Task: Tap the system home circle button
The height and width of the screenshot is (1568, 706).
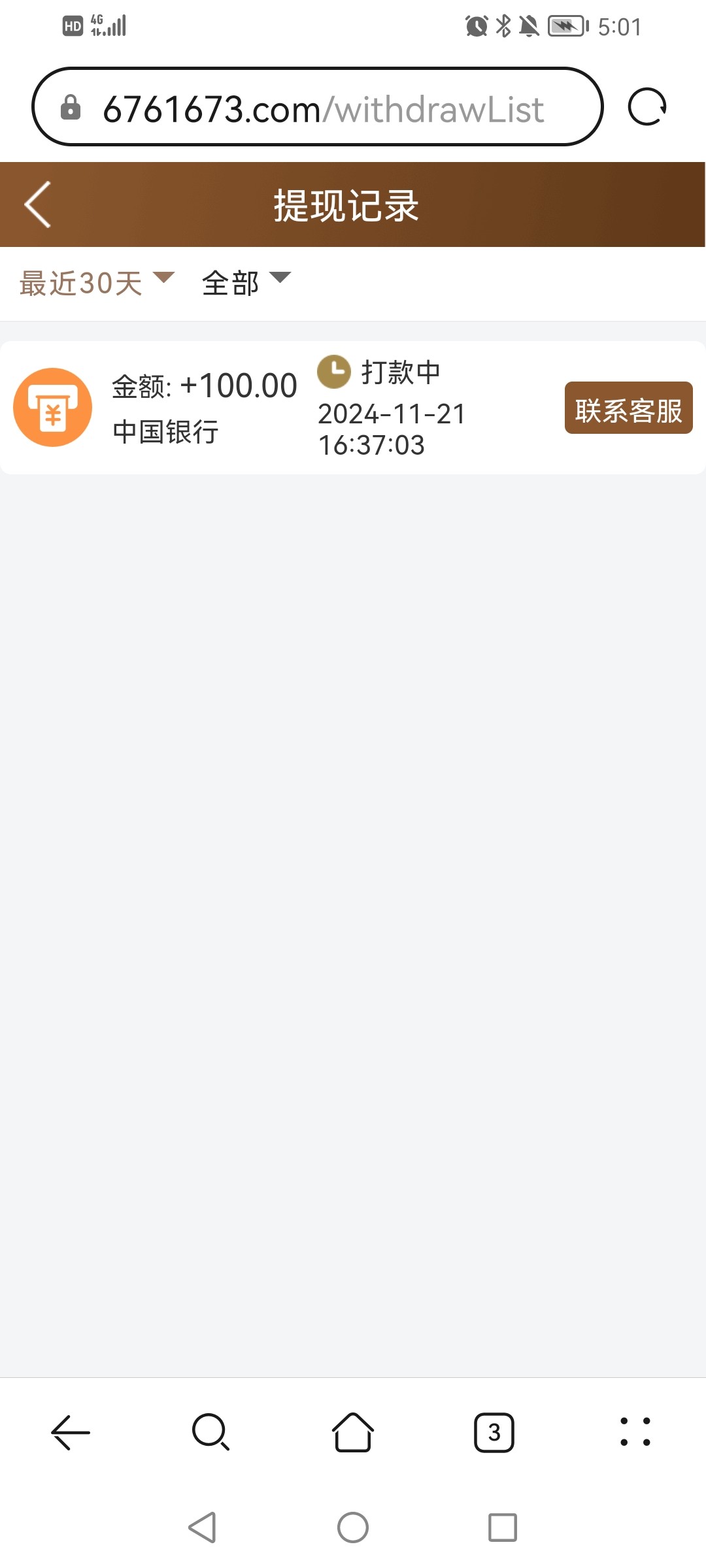Action: (x=353, y=1527)
